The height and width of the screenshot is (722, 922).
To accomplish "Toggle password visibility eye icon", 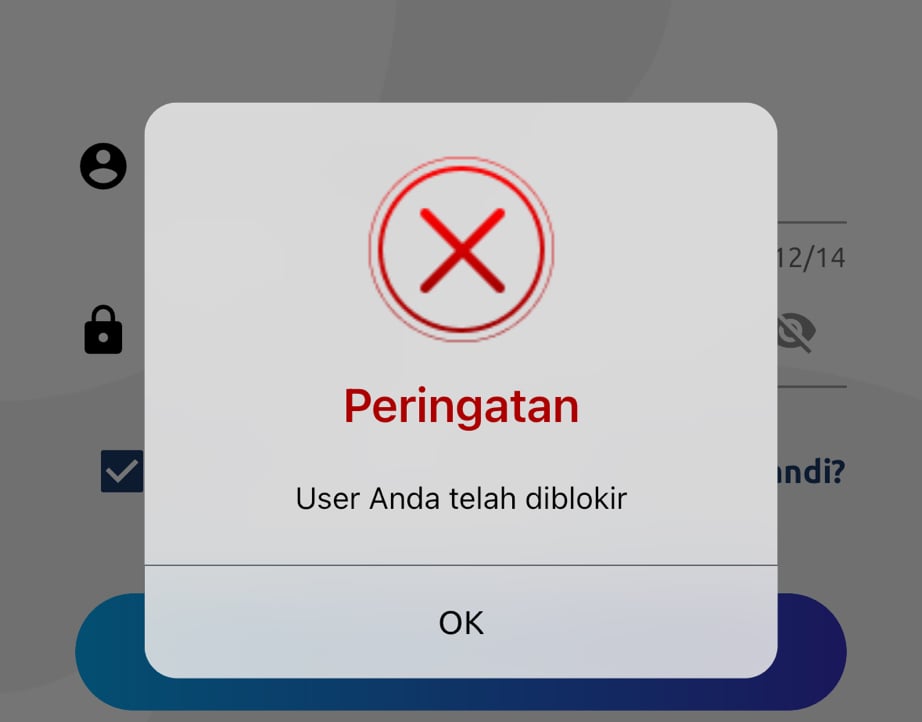I will tap(797, 332).
